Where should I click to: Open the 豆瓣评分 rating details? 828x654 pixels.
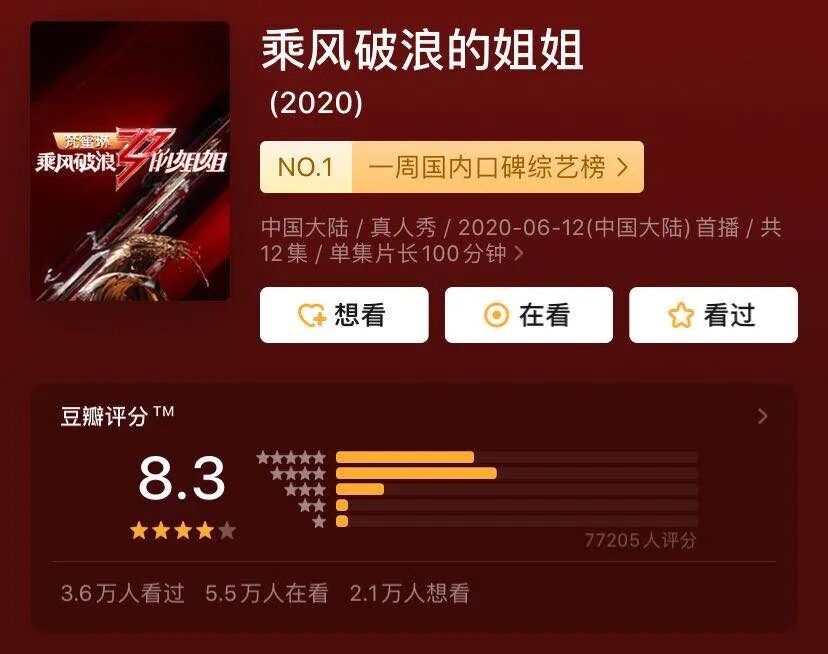click(762, 416)
